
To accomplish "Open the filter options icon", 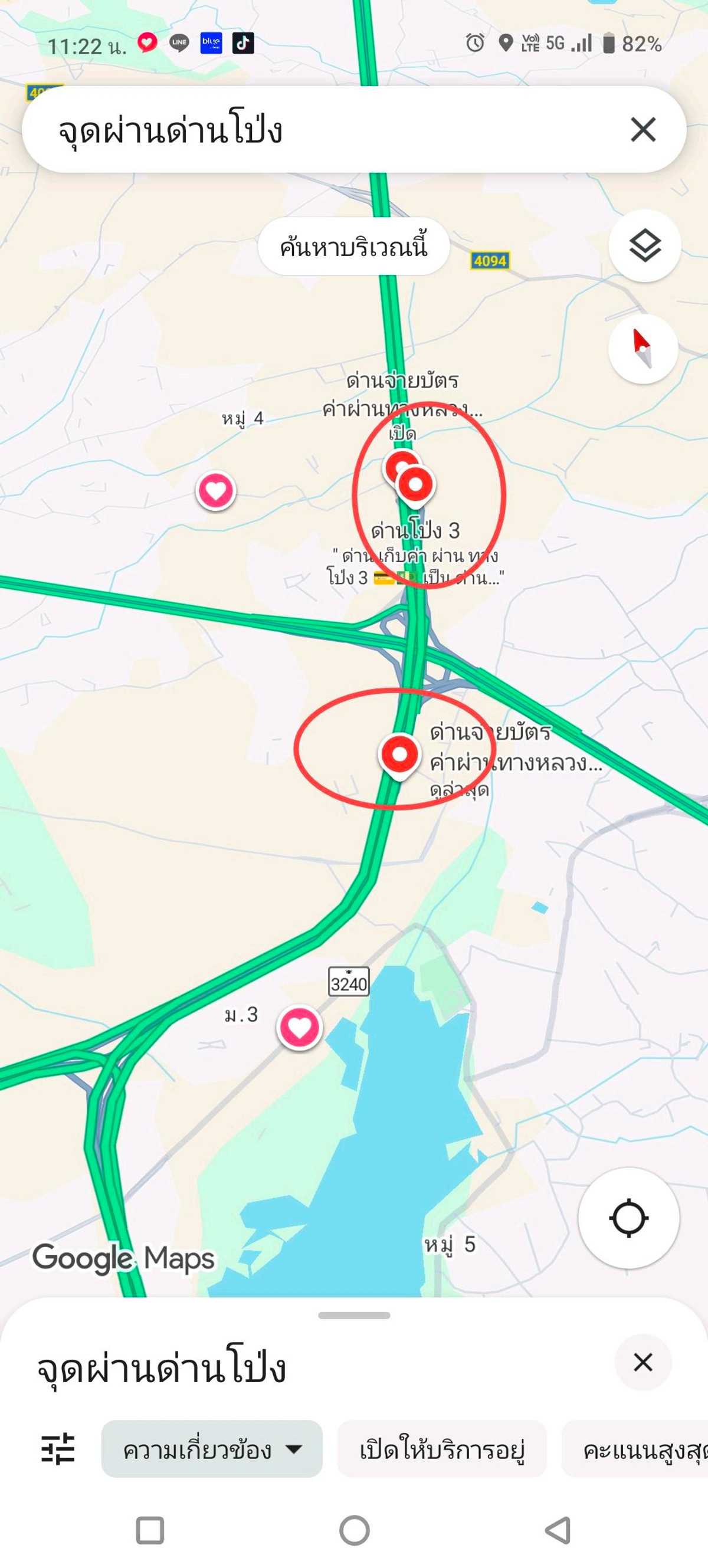I will click(58, 1449).
